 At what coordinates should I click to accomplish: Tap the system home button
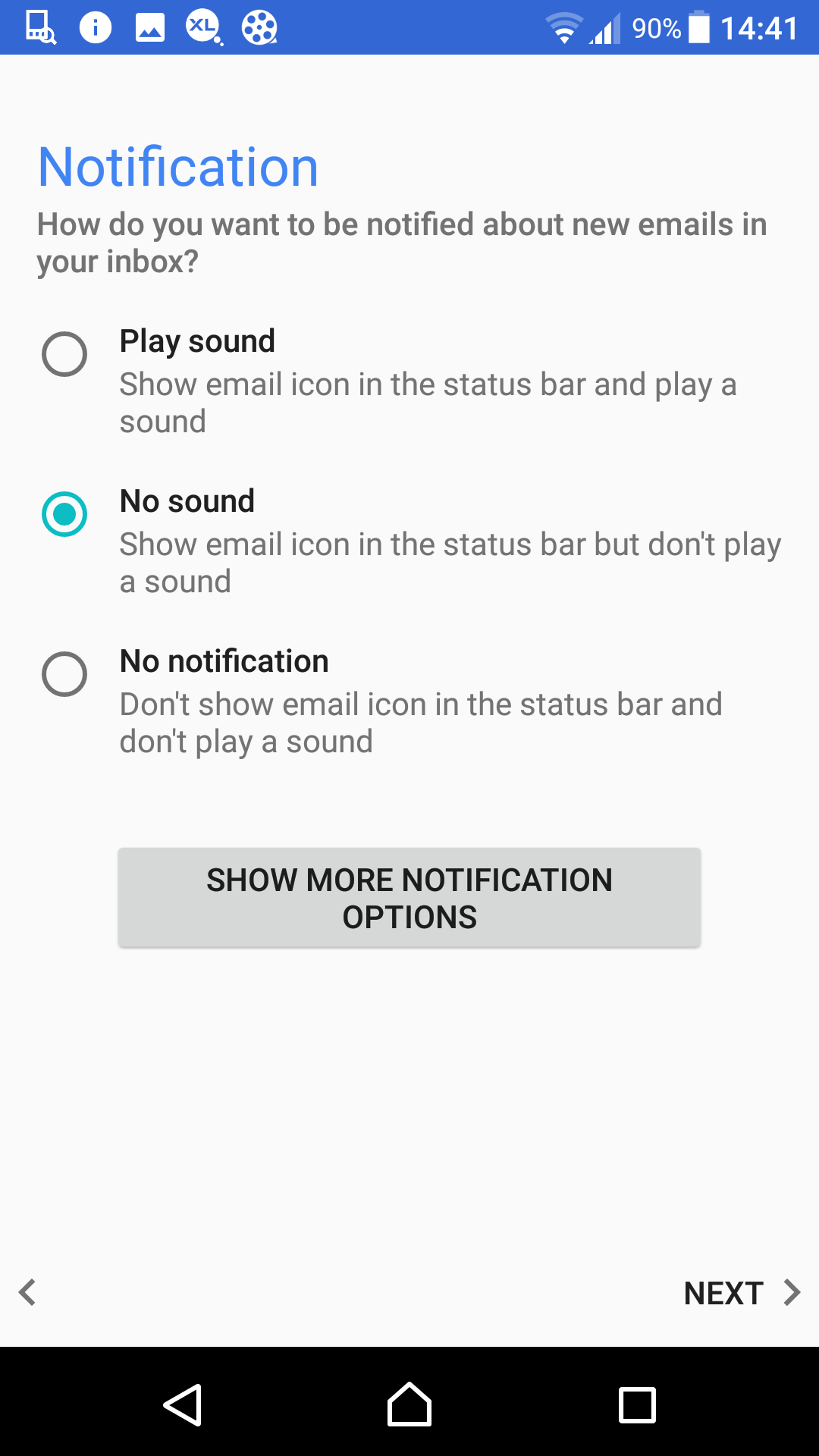(x=409, y=1404)
